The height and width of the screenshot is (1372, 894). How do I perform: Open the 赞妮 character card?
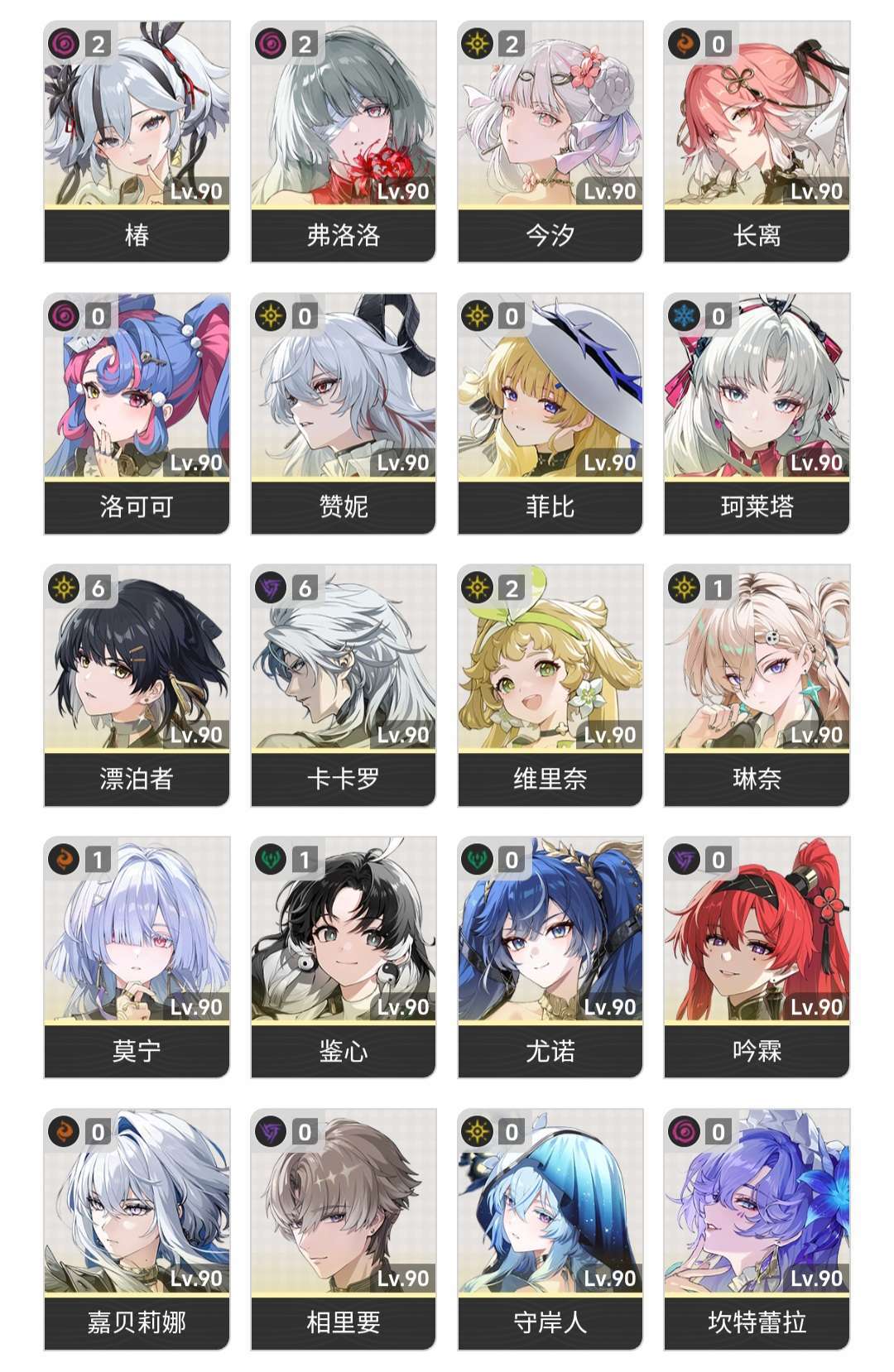(x=344, y=413)
